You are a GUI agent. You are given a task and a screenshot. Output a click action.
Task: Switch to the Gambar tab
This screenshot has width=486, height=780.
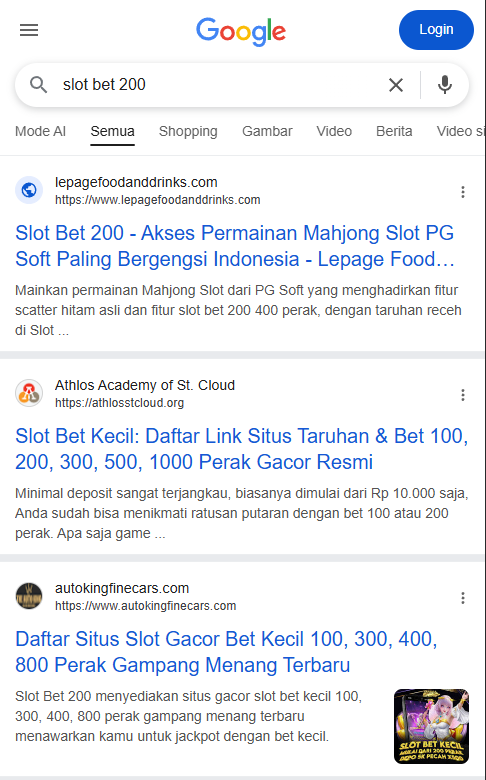(x=267, y=131)
